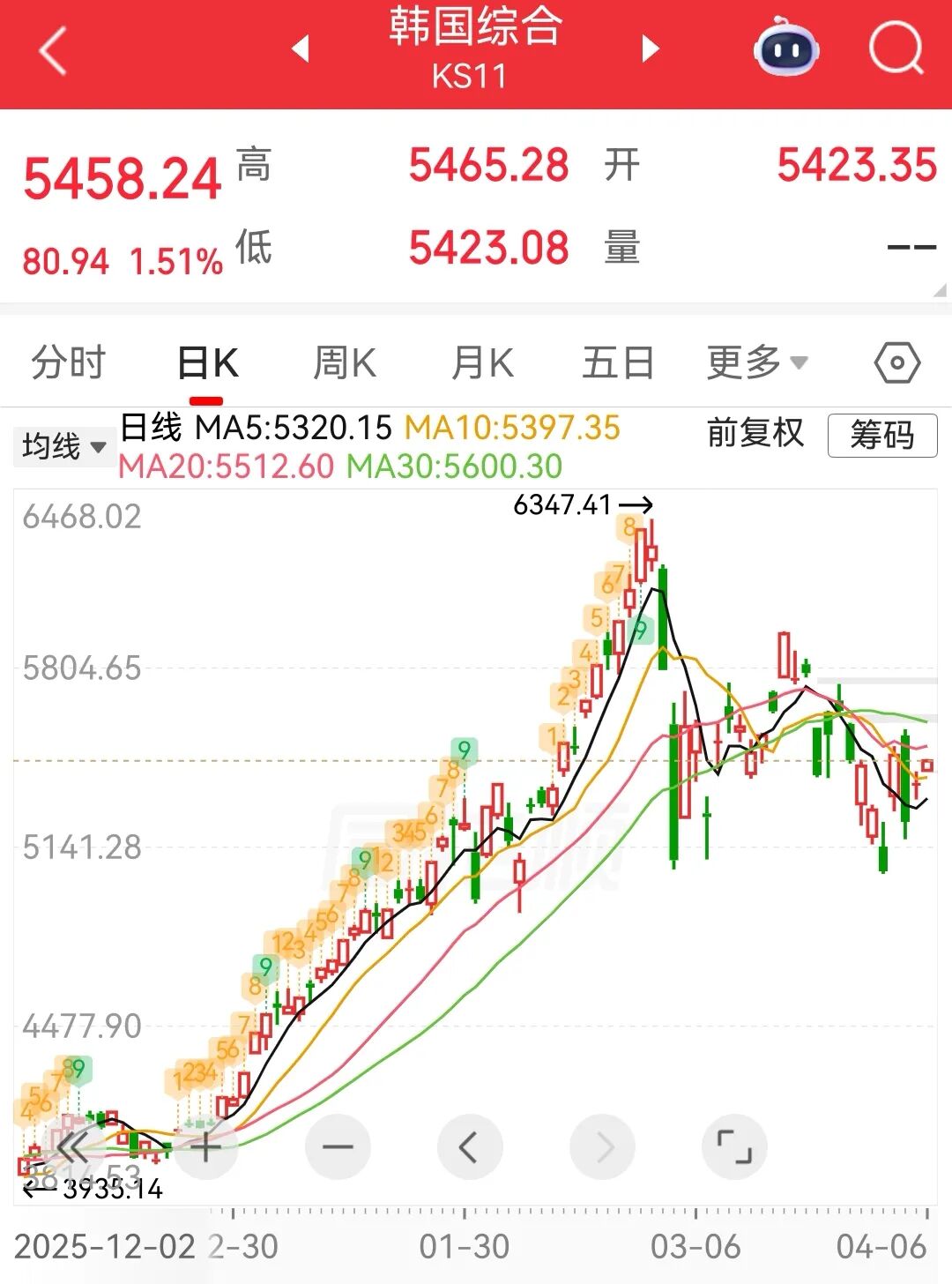Pan chart left with the left chevron icon

[470, 1145]
